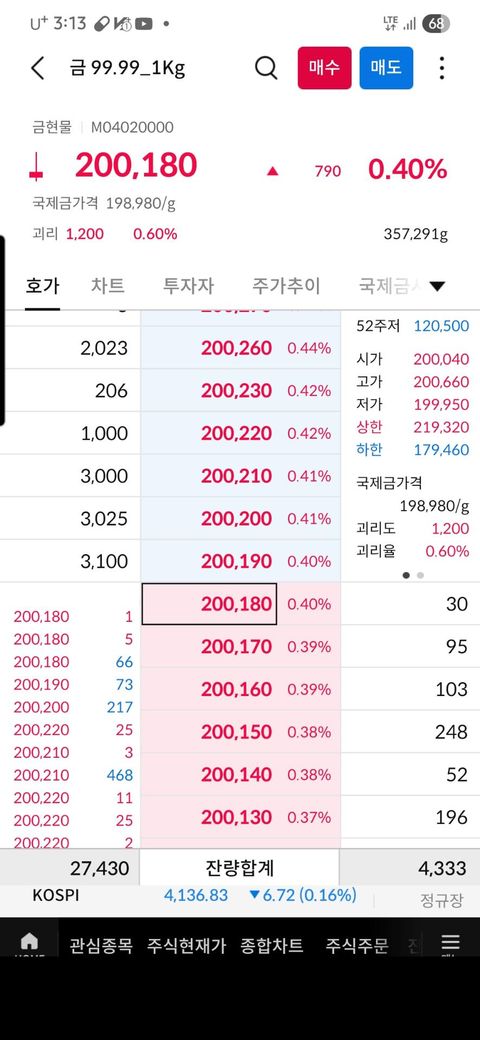Open 관심종목 in the bottom bar
Viewport: 480px width, 1040px height.
point(101,945)
